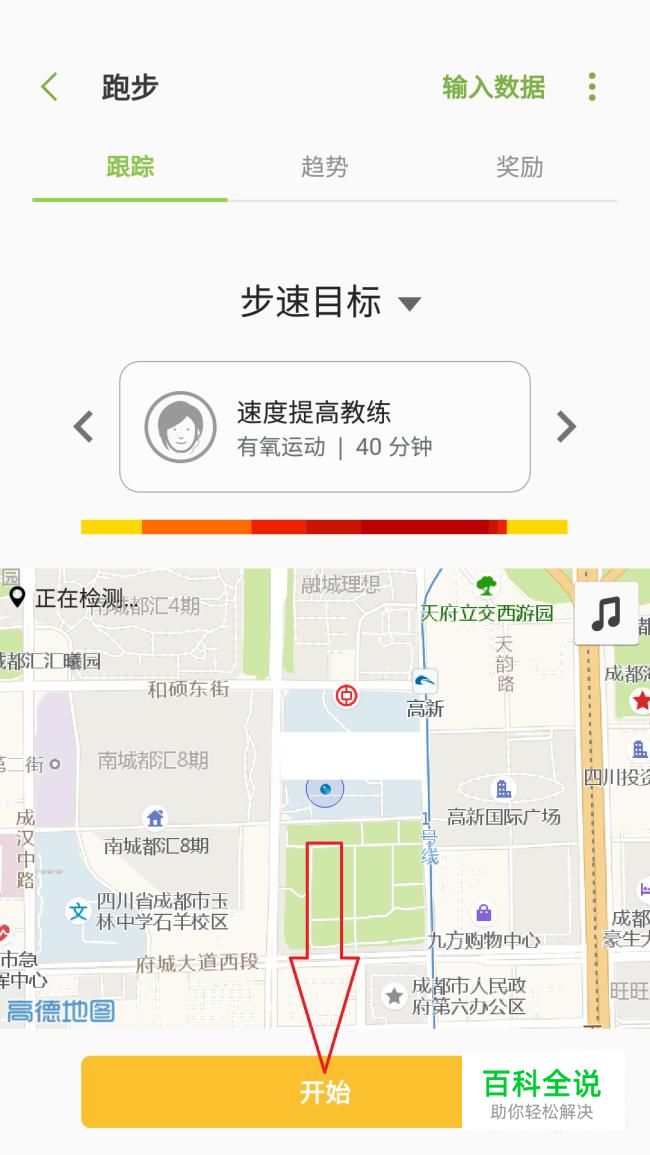Show the previous coach with the left arrow
650x1155 pixels.
tap(83, 426)
